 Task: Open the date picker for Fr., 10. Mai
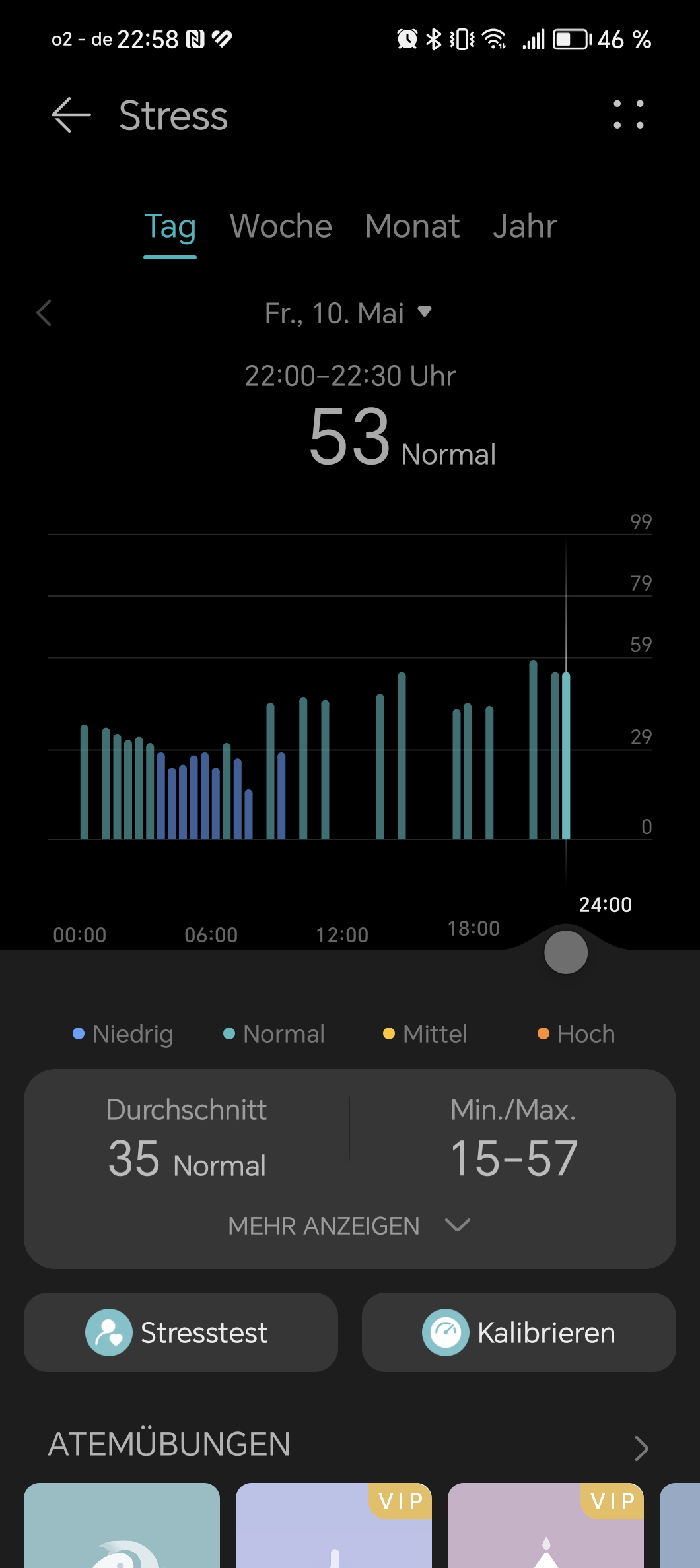[x=347, y=313]
